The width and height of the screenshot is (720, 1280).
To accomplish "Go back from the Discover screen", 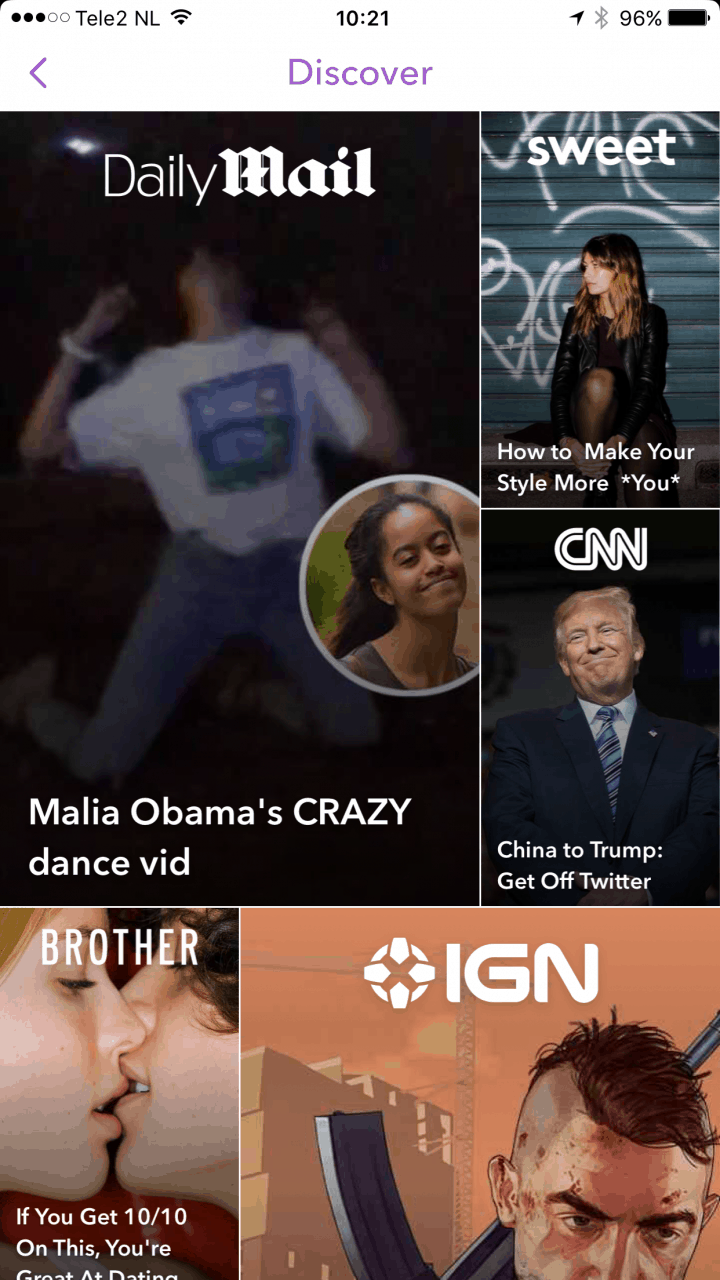I will click(x=38, y=73).
